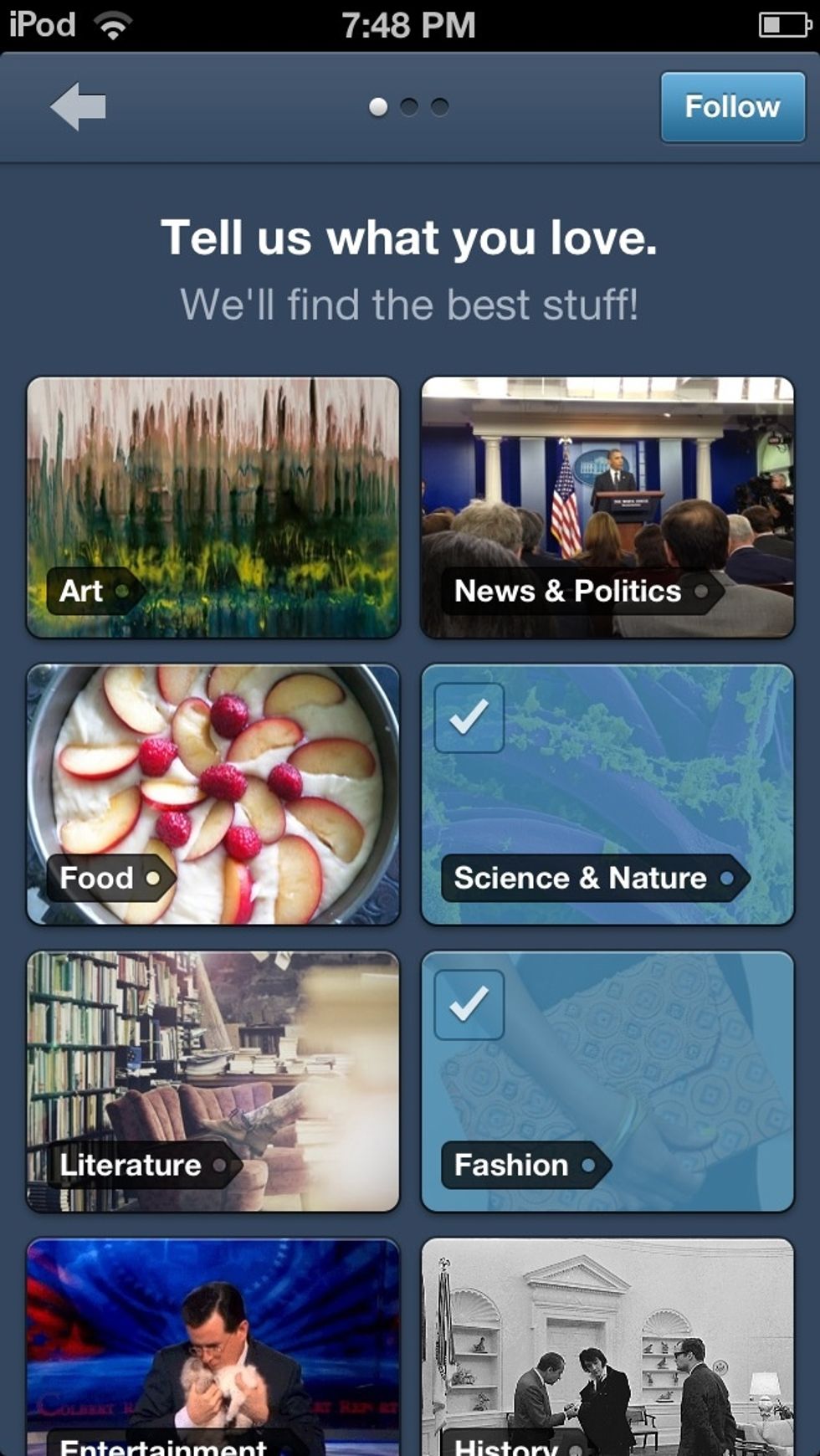
Task: Select the Art category tile
Action: point(213,507)
